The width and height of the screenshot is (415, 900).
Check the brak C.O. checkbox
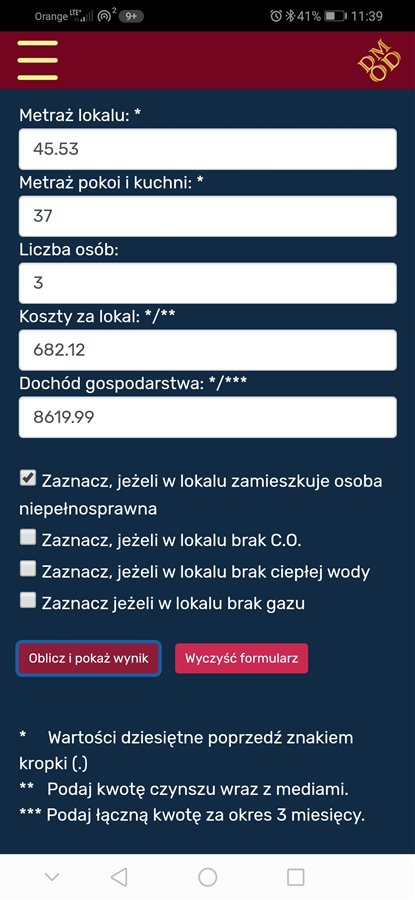(28, 537)
